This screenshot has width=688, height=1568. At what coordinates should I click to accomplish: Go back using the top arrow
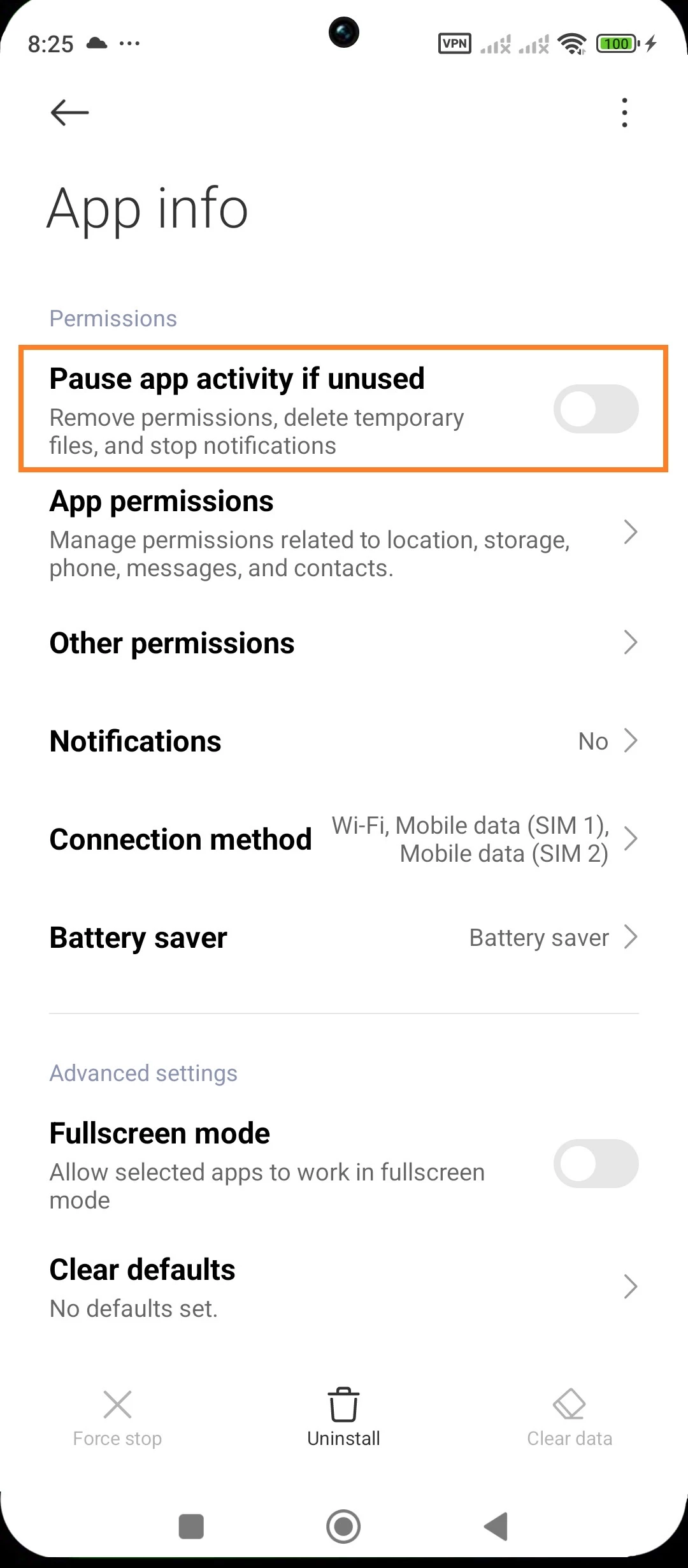point(69,113)
